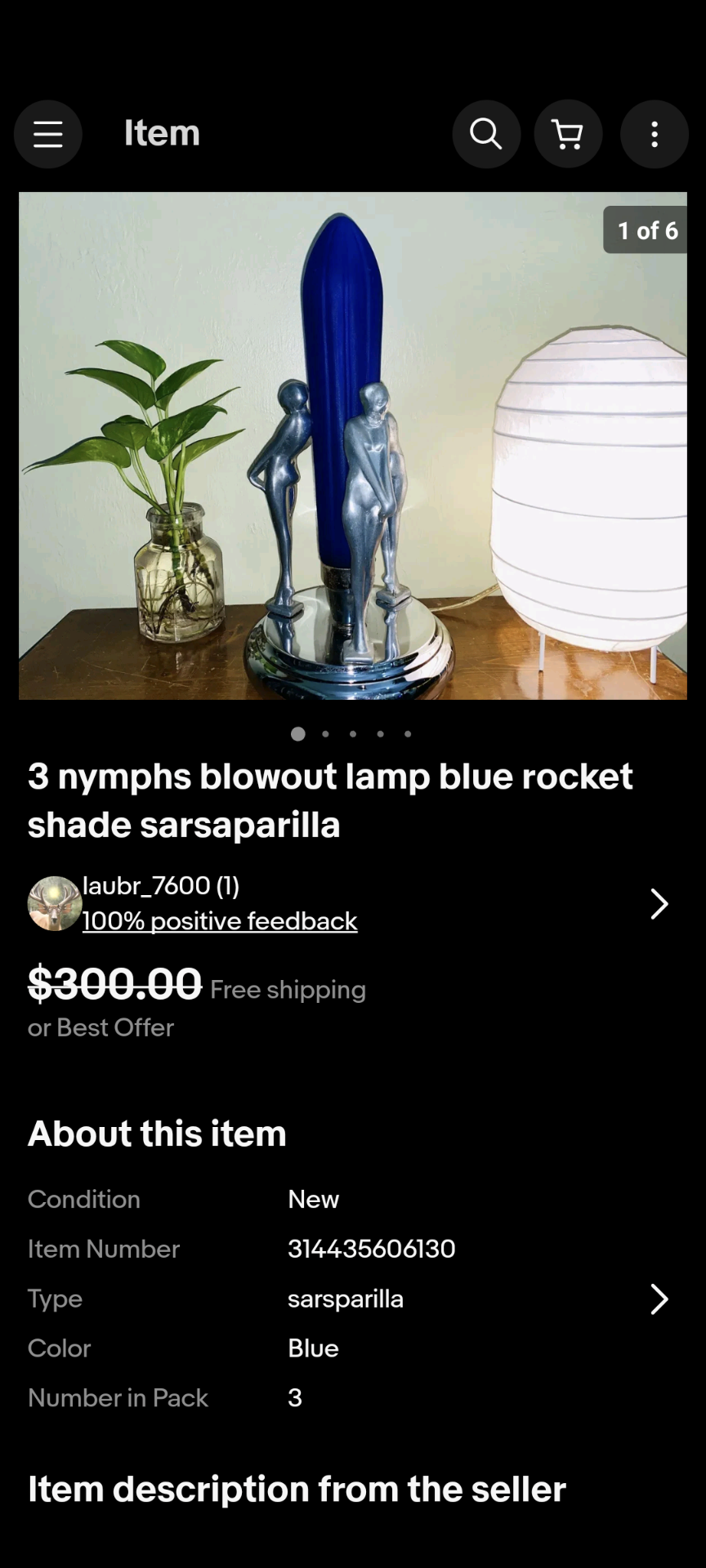
Task: Open more options via vertical dots icon
Action: click(x=654, y=134)
